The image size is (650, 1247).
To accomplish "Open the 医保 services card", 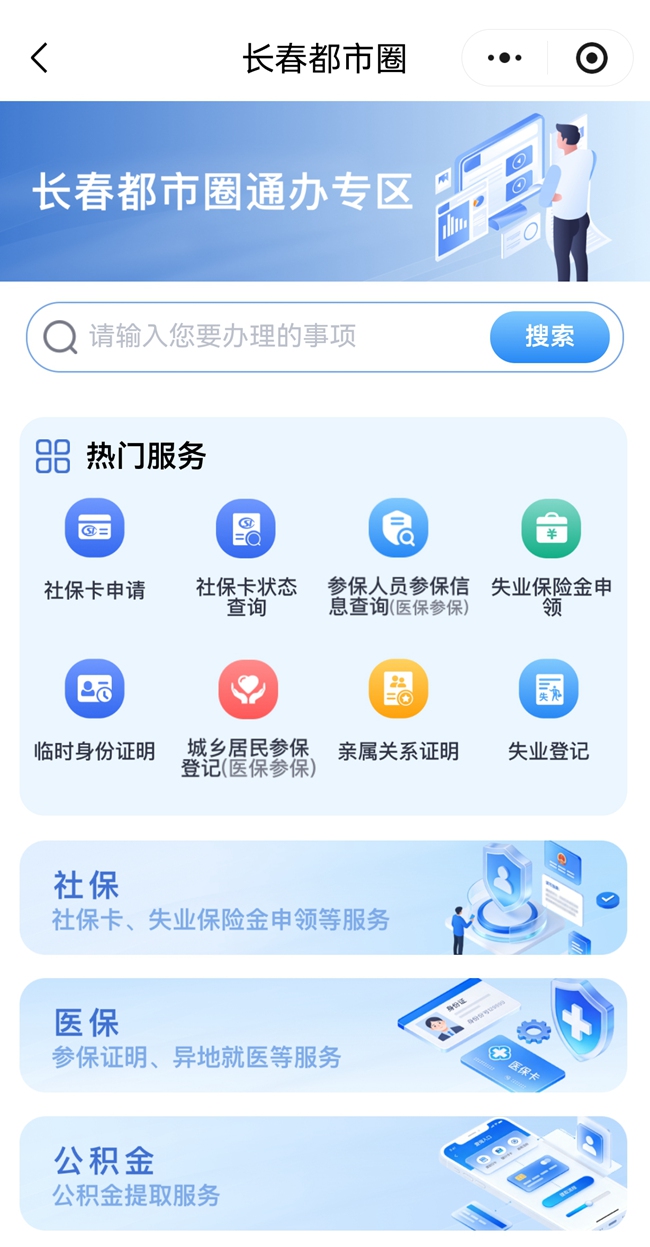I will tap(323, 1035).
